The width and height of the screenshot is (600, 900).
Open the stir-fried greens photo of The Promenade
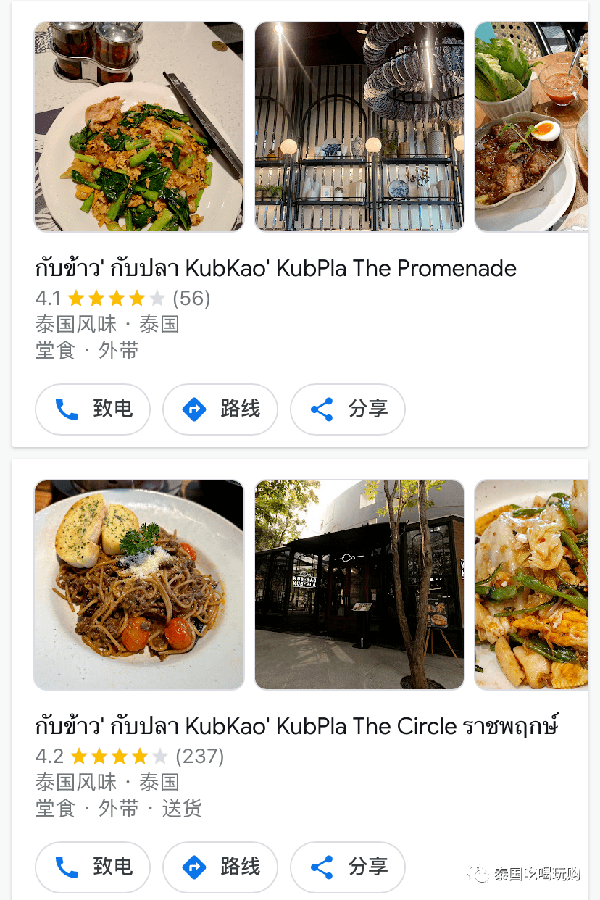coord(139,127)
